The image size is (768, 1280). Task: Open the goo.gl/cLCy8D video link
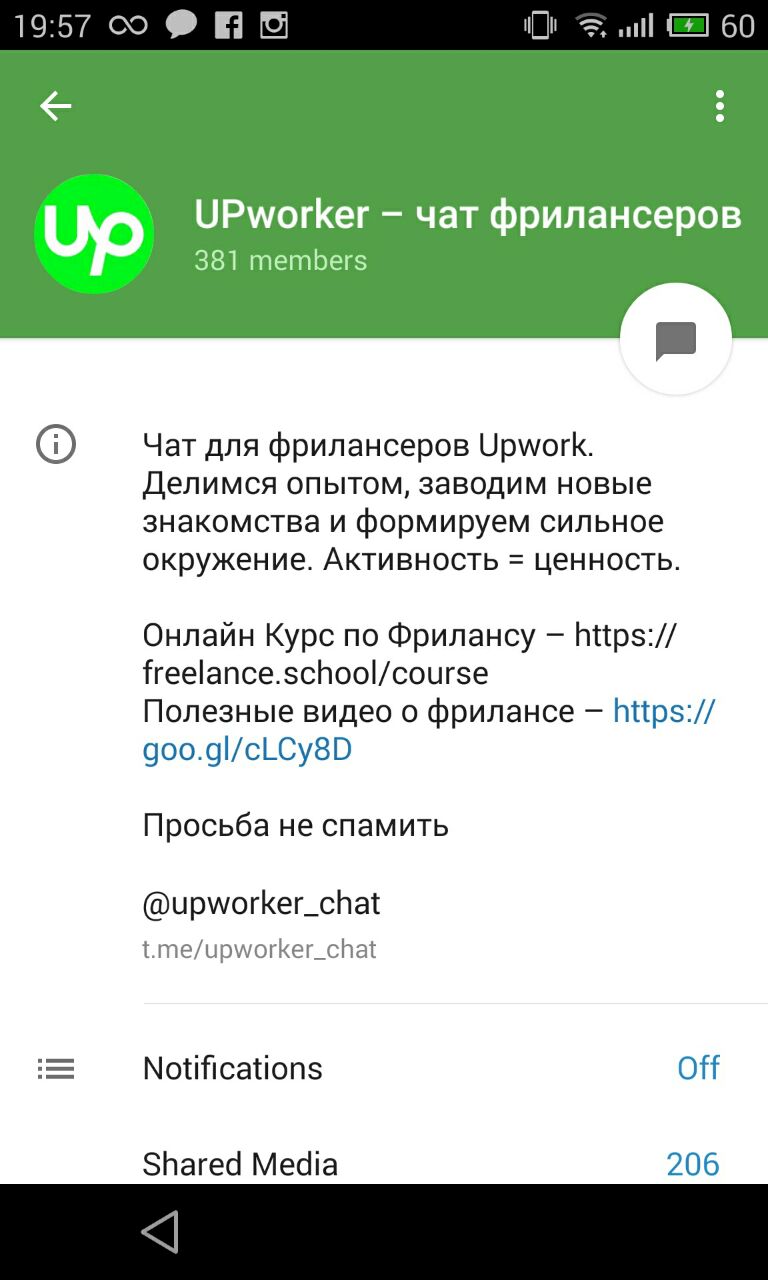(x=247, y=750)
